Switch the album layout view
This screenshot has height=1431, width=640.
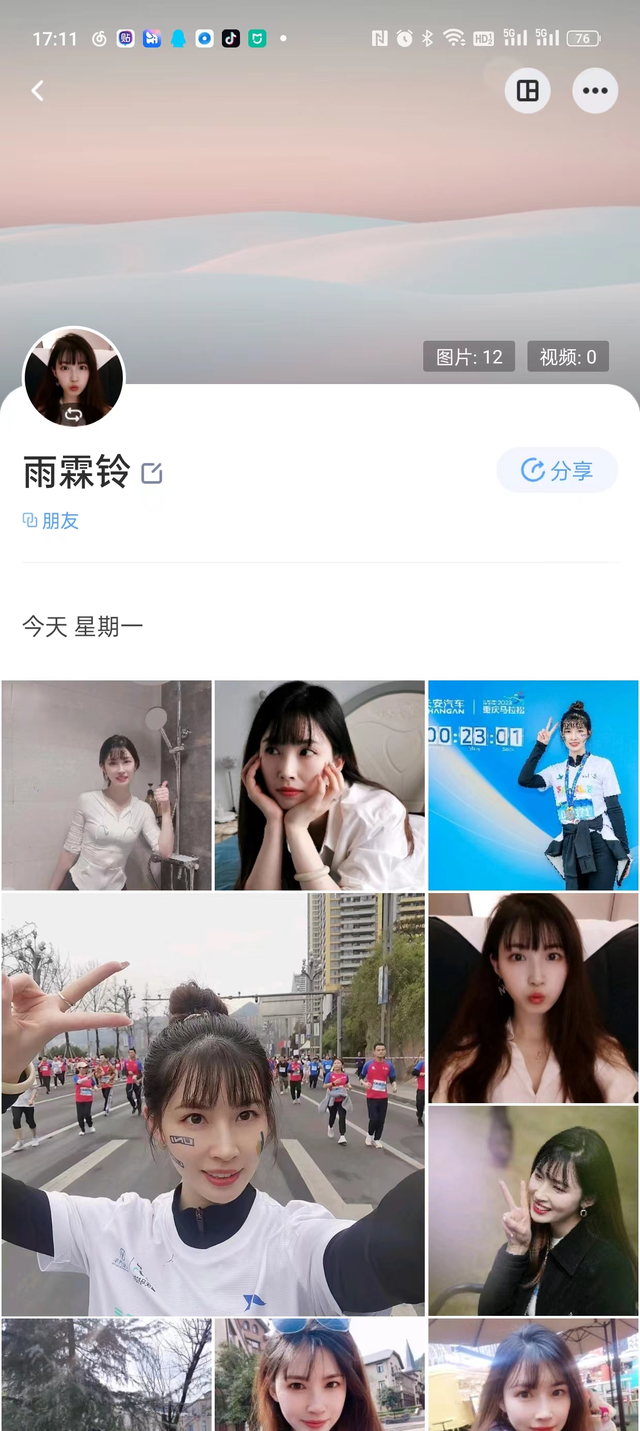click(x=527, y=91)
